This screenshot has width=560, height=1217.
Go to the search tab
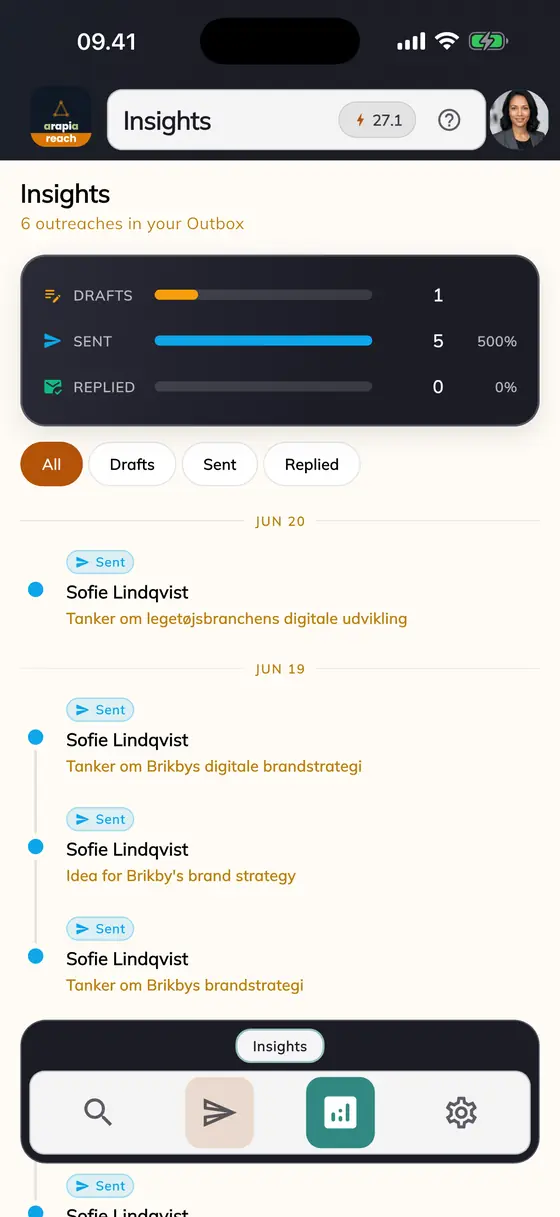[x=98, y=1112]
